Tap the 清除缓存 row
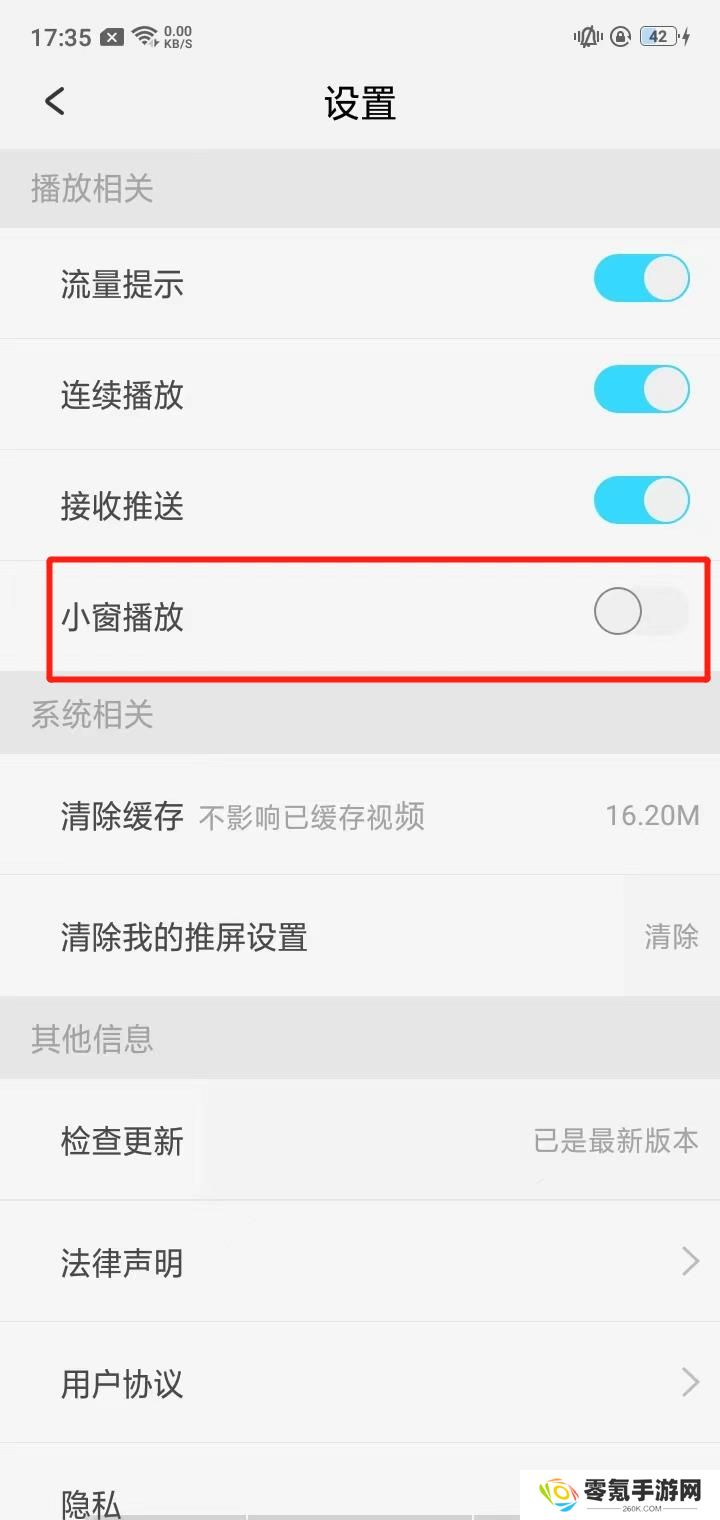The width and height of the screenshot is (720, 1520). (x=360, y=814)
